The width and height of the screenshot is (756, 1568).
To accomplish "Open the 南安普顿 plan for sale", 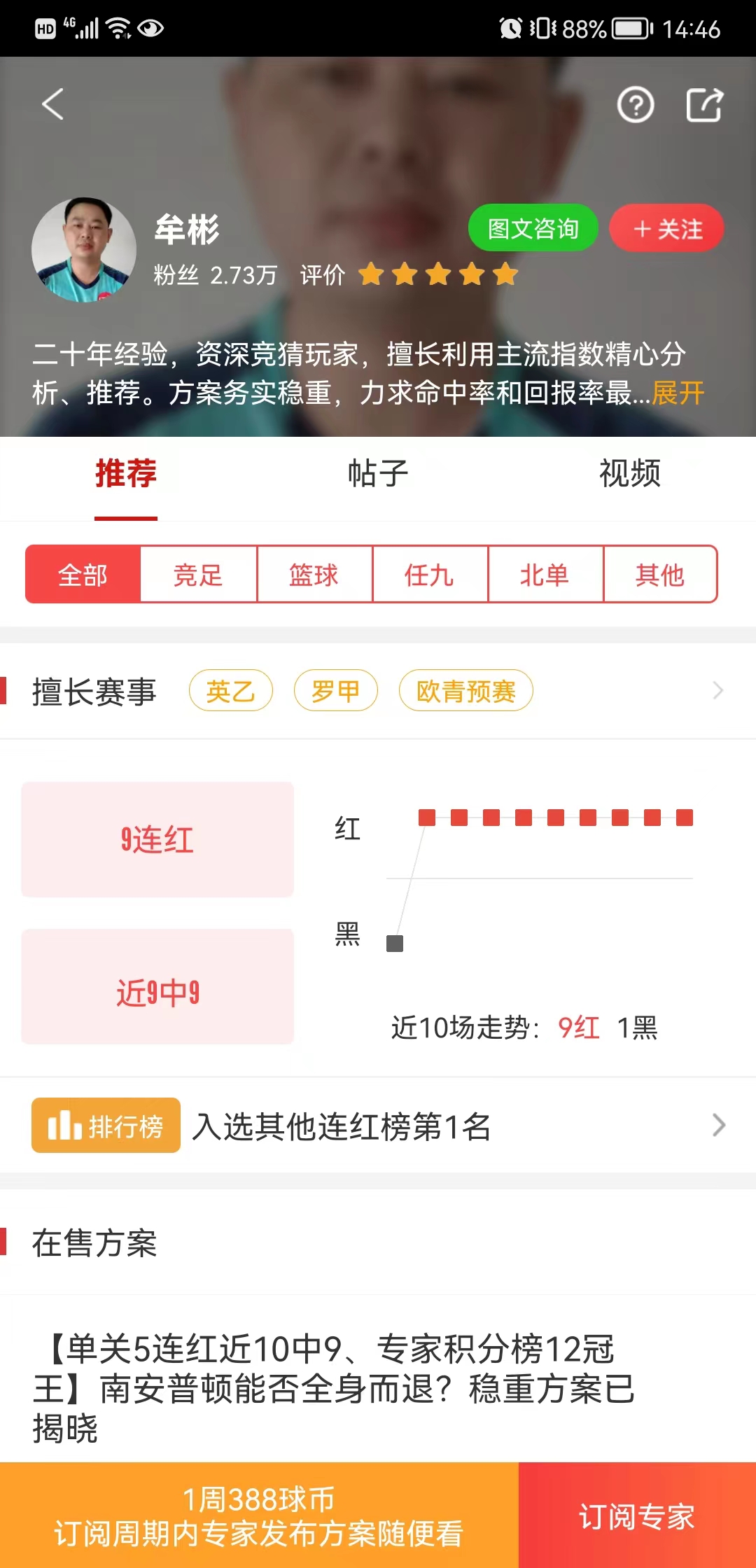I will 336,1388.
